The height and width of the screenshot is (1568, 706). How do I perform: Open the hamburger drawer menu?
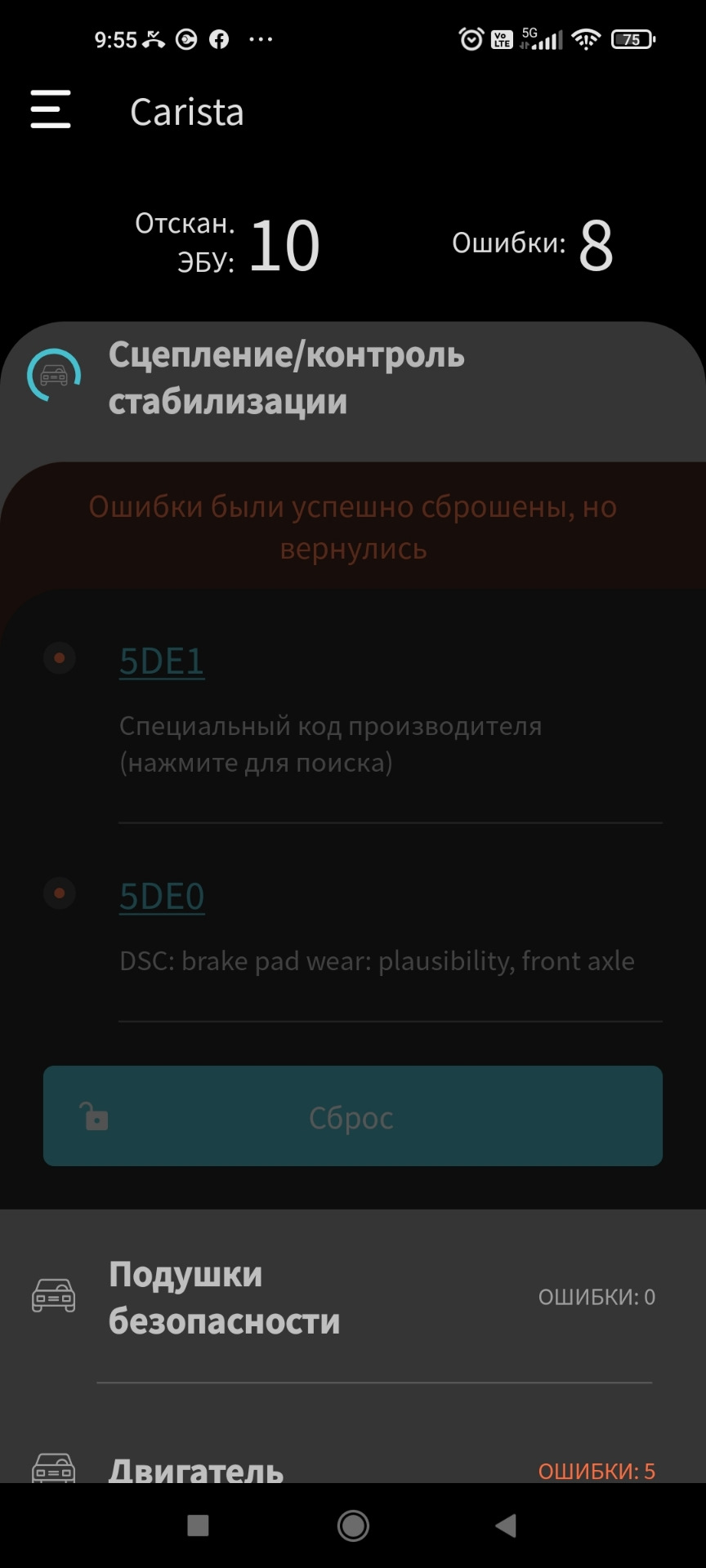coord(51,109)
